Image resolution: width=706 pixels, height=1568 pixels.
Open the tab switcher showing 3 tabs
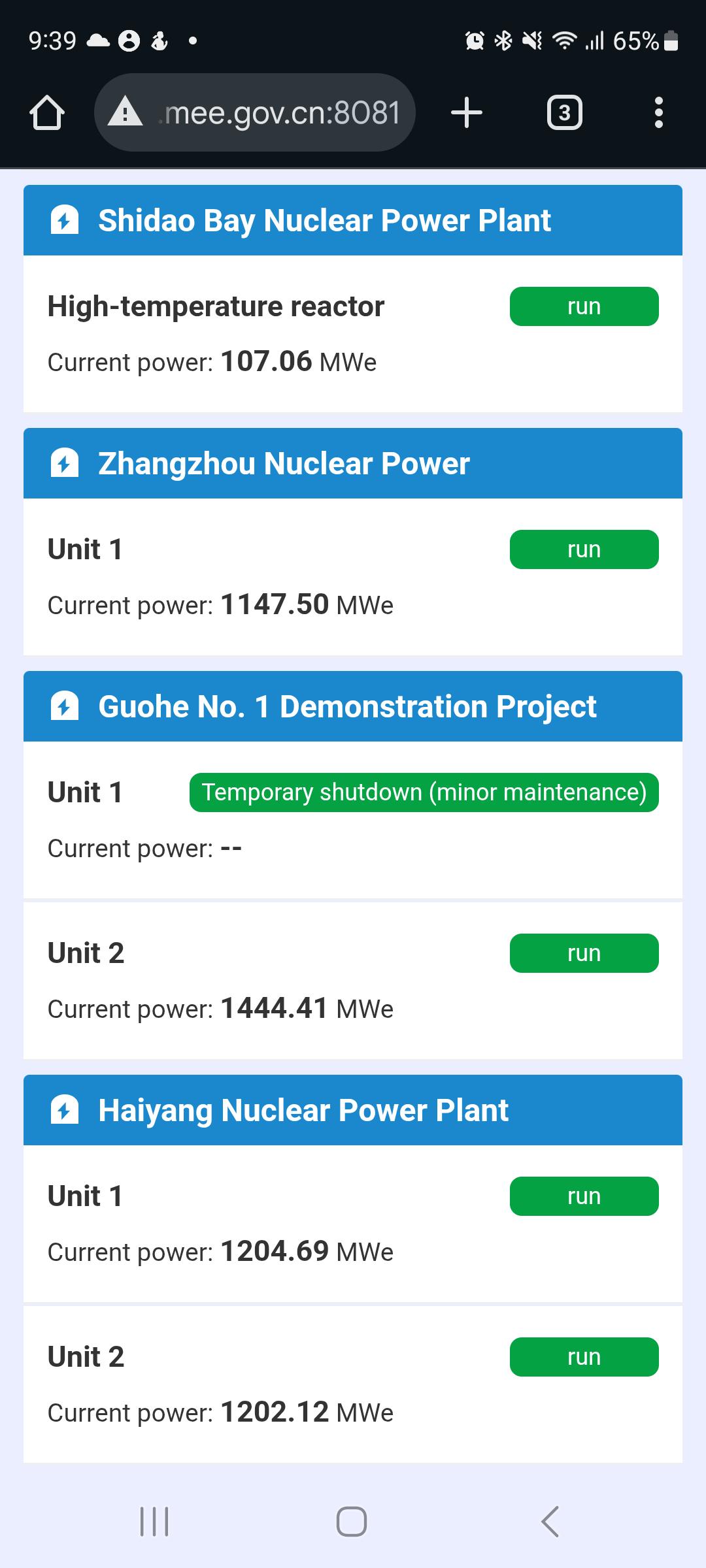(x=564, y=112)
